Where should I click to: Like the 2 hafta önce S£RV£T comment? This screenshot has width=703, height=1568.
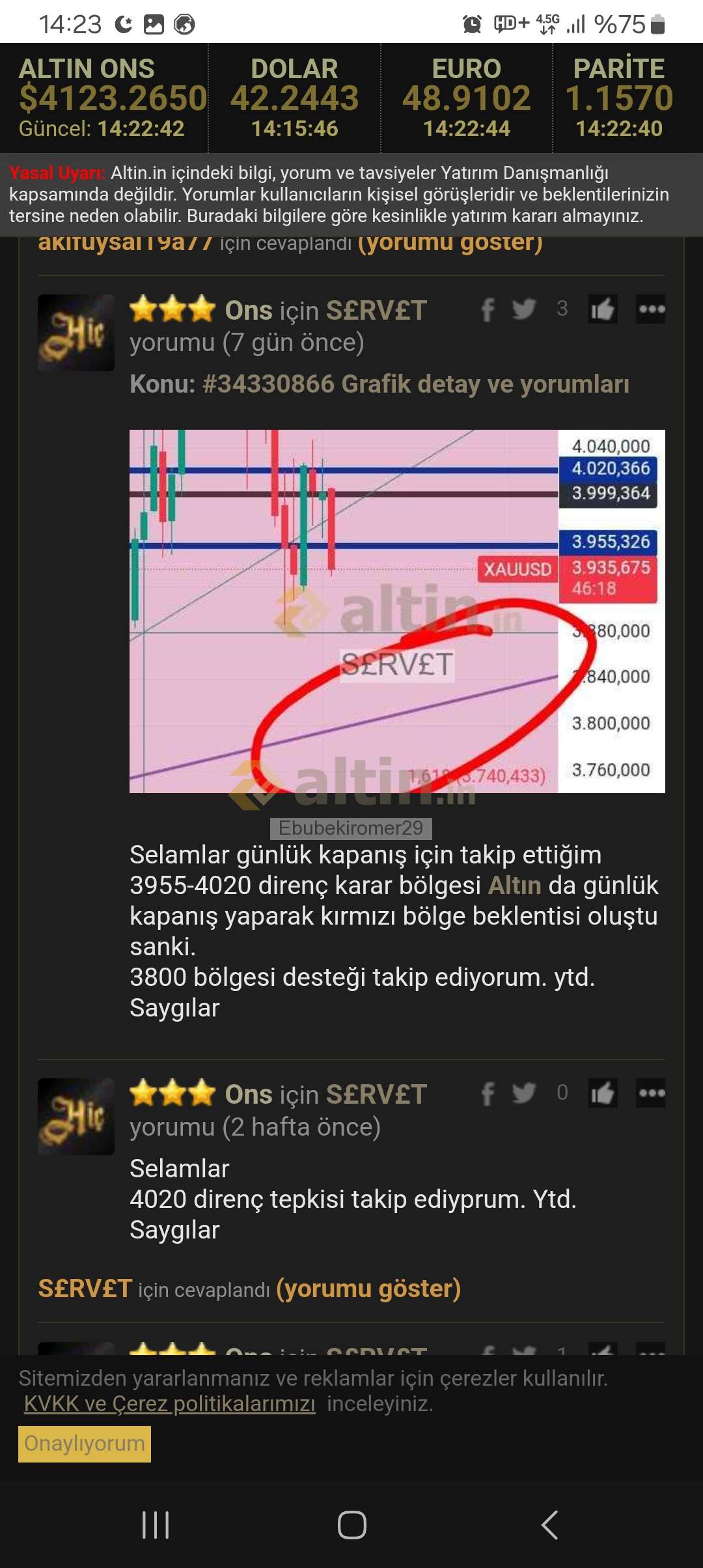[602, 1093]
